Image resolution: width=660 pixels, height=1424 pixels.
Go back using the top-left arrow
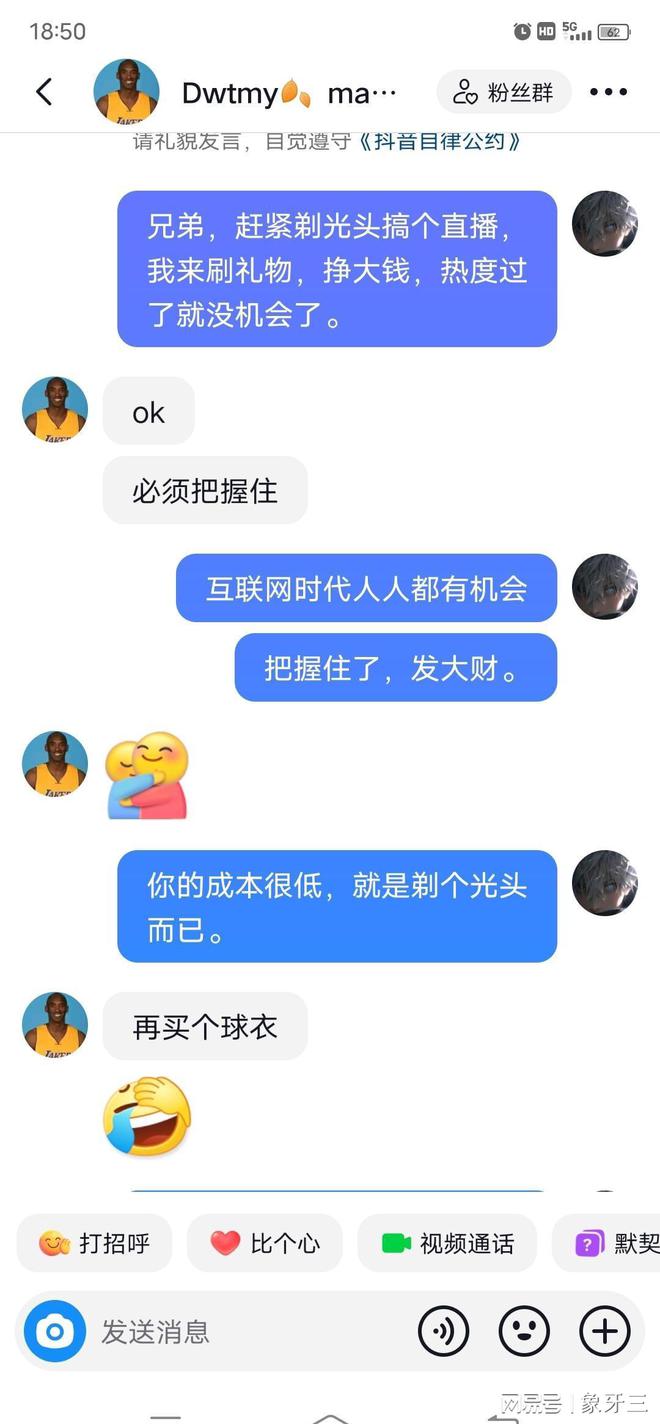44,92
